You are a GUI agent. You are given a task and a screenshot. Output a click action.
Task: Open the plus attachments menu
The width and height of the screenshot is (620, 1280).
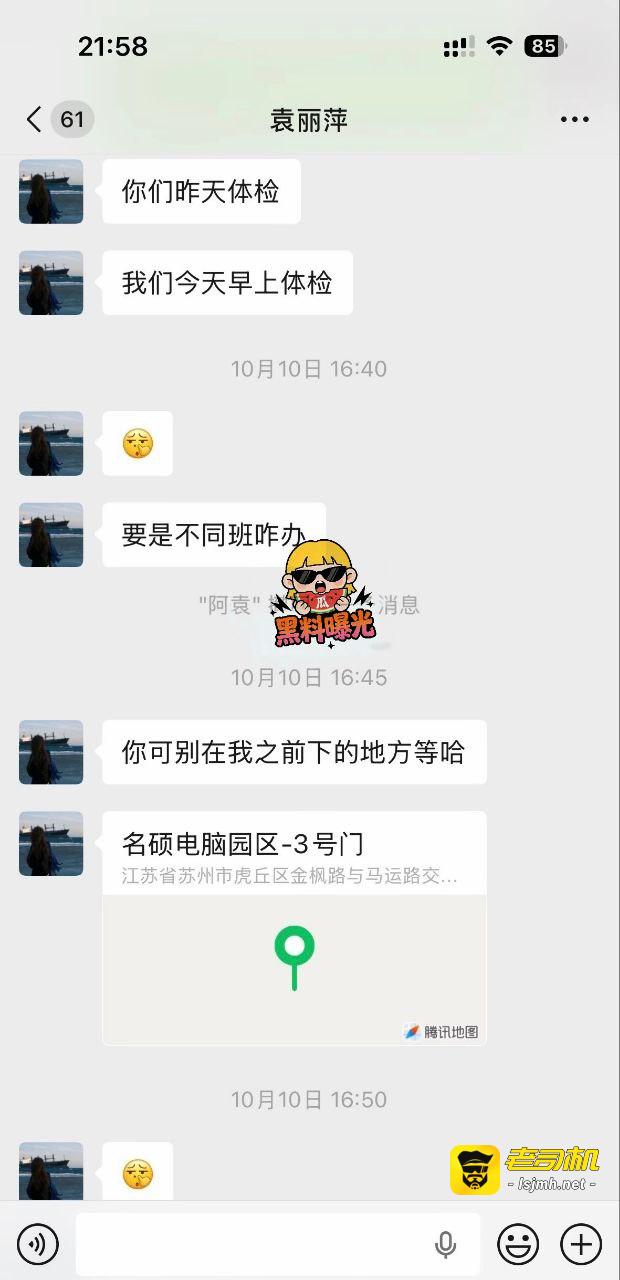pos(581,1245)
